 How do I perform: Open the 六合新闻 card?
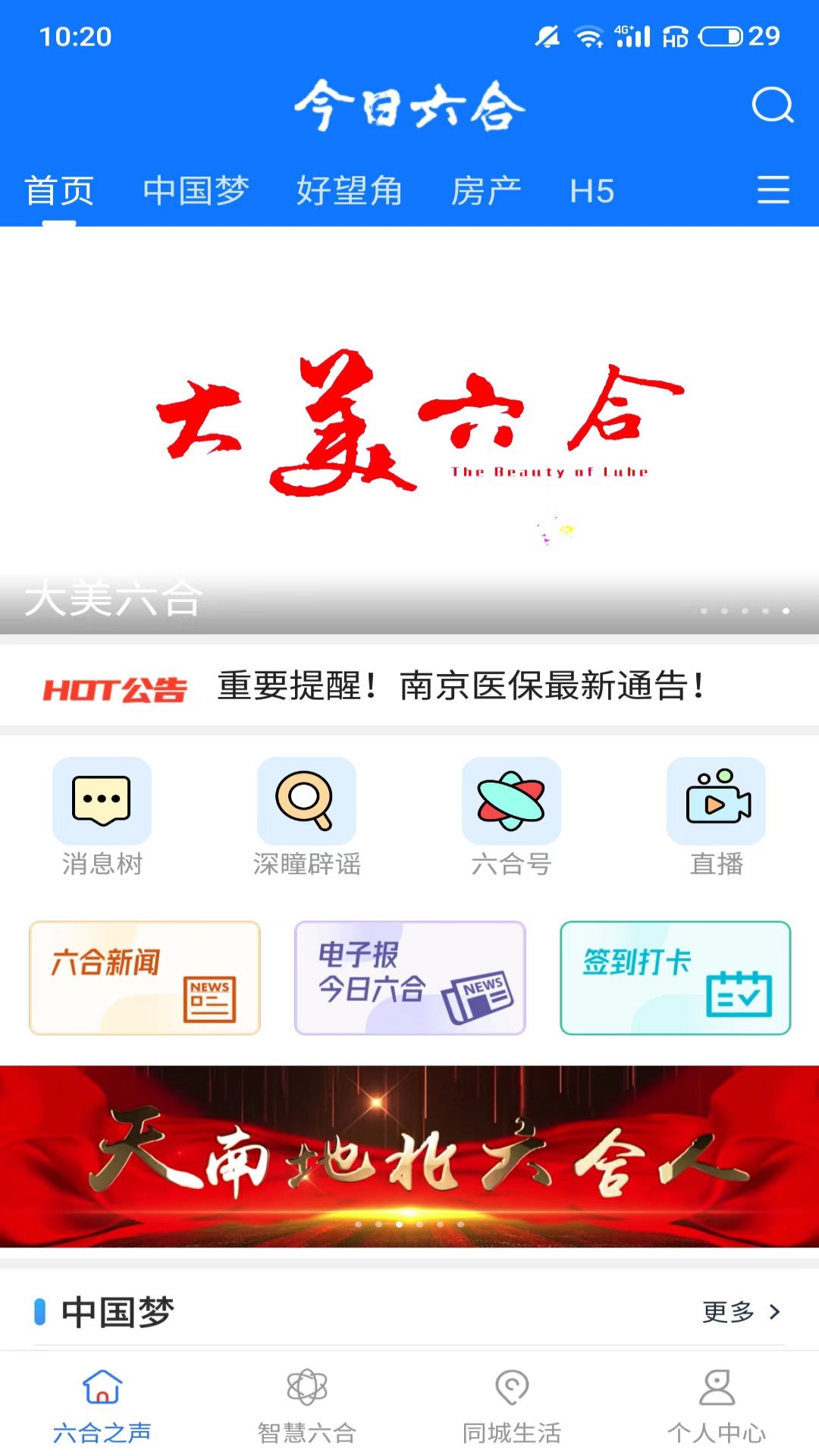145,978
